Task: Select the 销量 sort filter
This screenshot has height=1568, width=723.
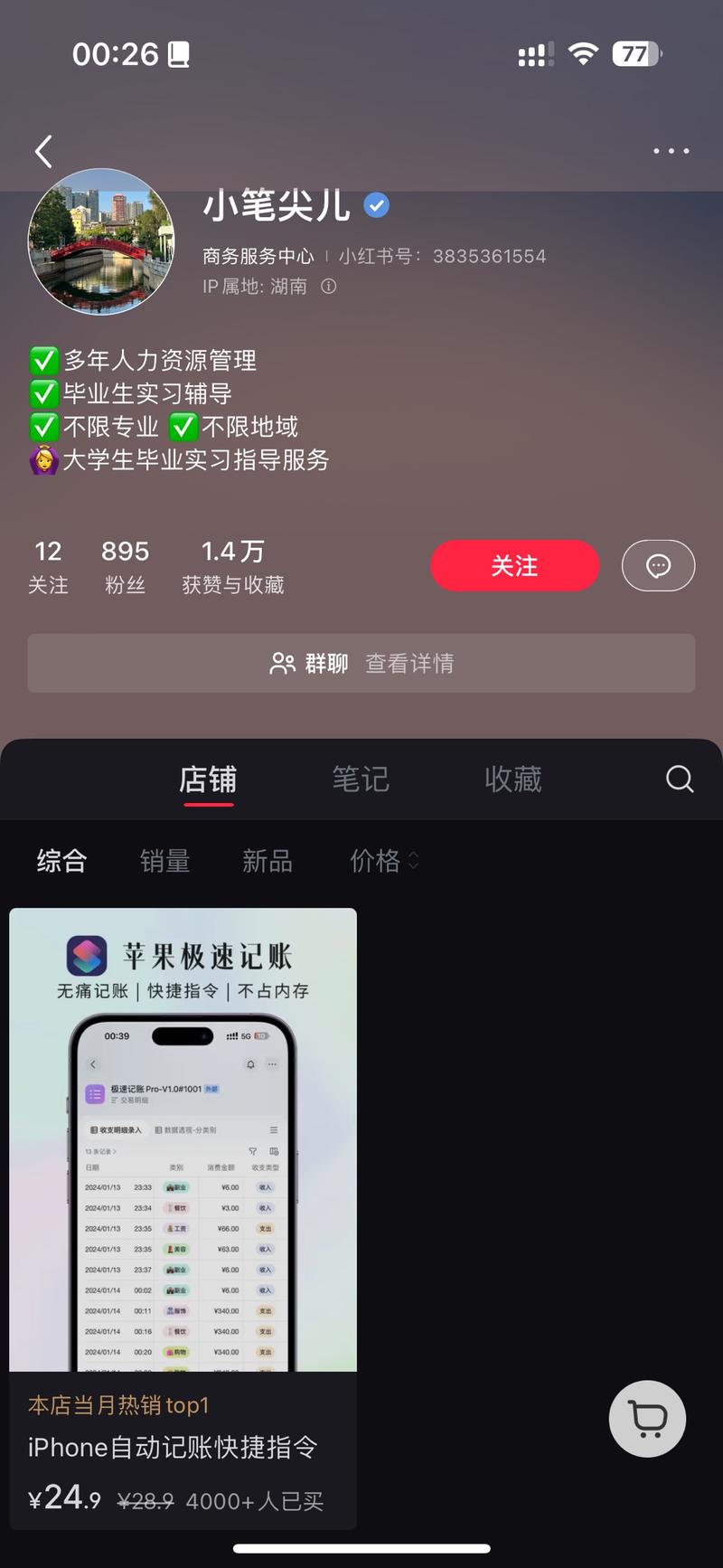Action: point(164,862)
